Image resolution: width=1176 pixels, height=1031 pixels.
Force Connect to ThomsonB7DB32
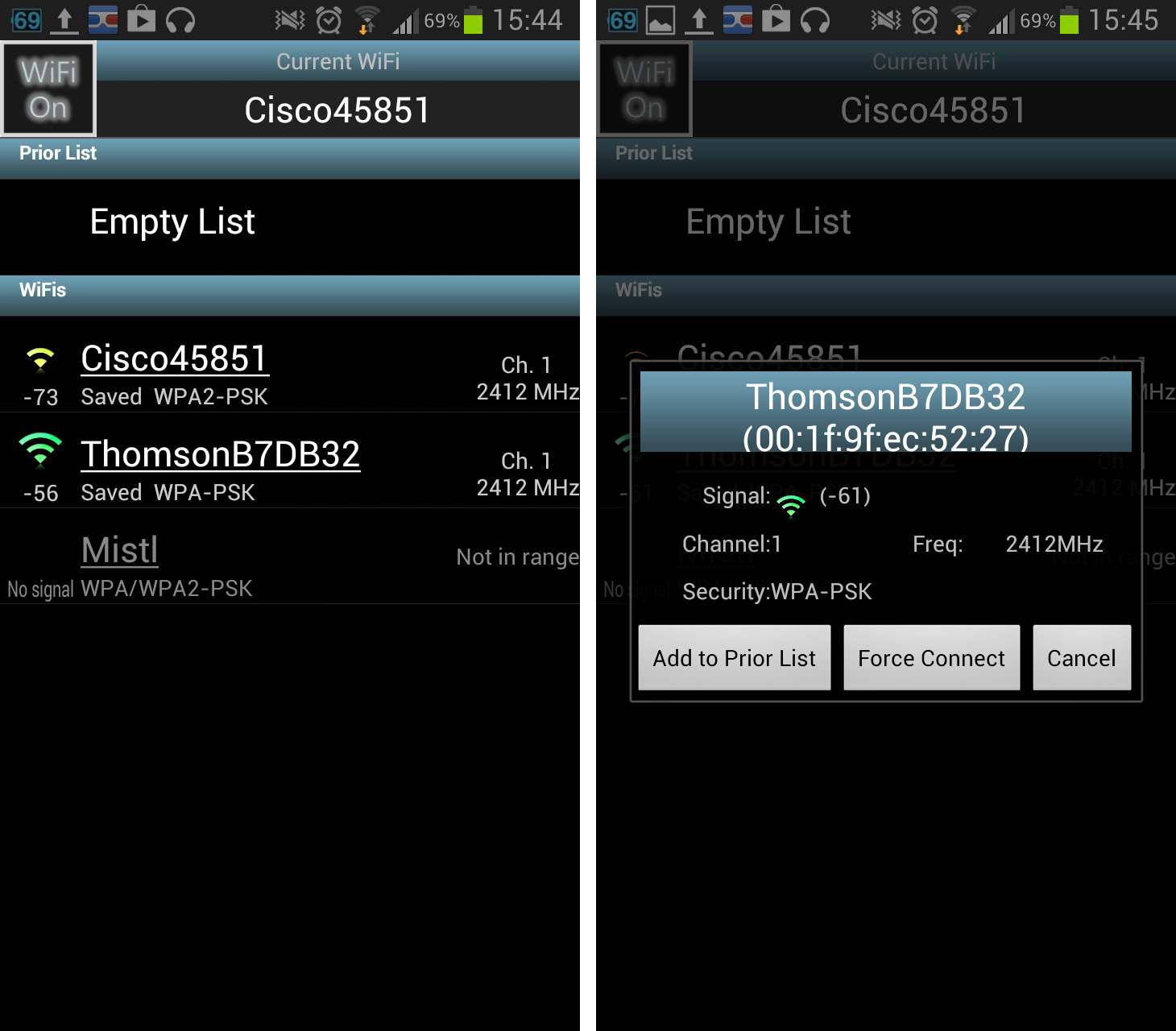(x=931, y=658)
